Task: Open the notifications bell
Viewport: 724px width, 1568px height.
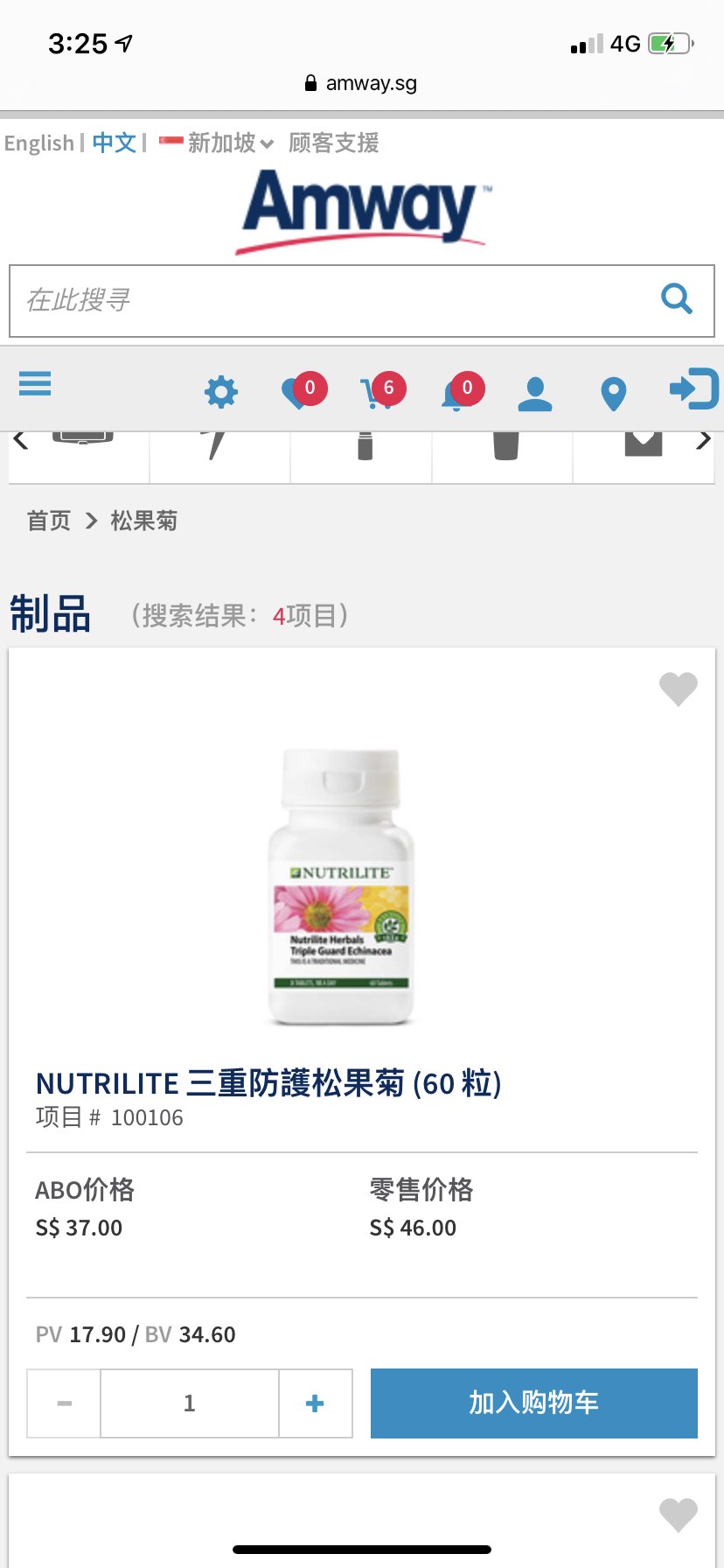Action: pyautogui.click(x=458, y=392)
